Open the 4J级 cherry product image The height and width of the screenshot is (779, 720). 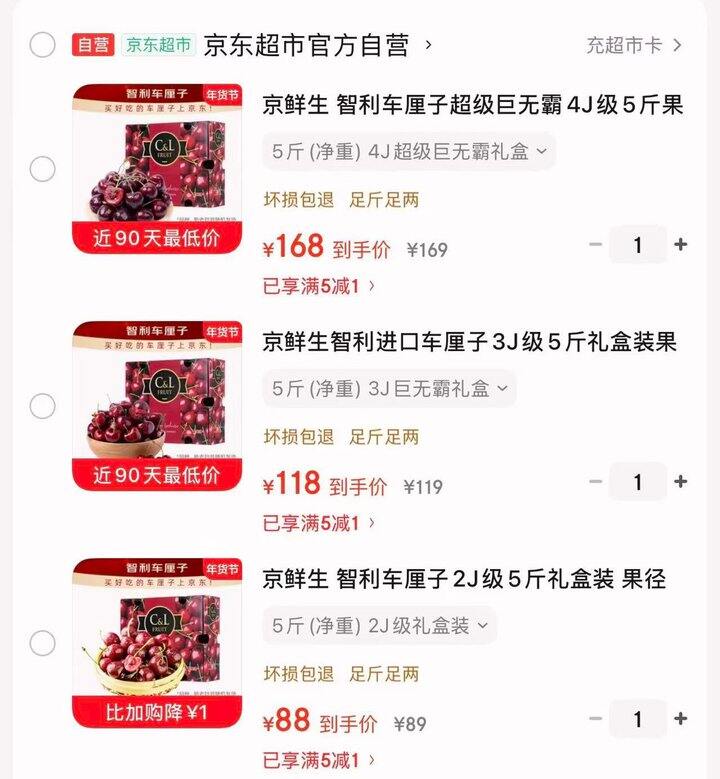(157, 168)
